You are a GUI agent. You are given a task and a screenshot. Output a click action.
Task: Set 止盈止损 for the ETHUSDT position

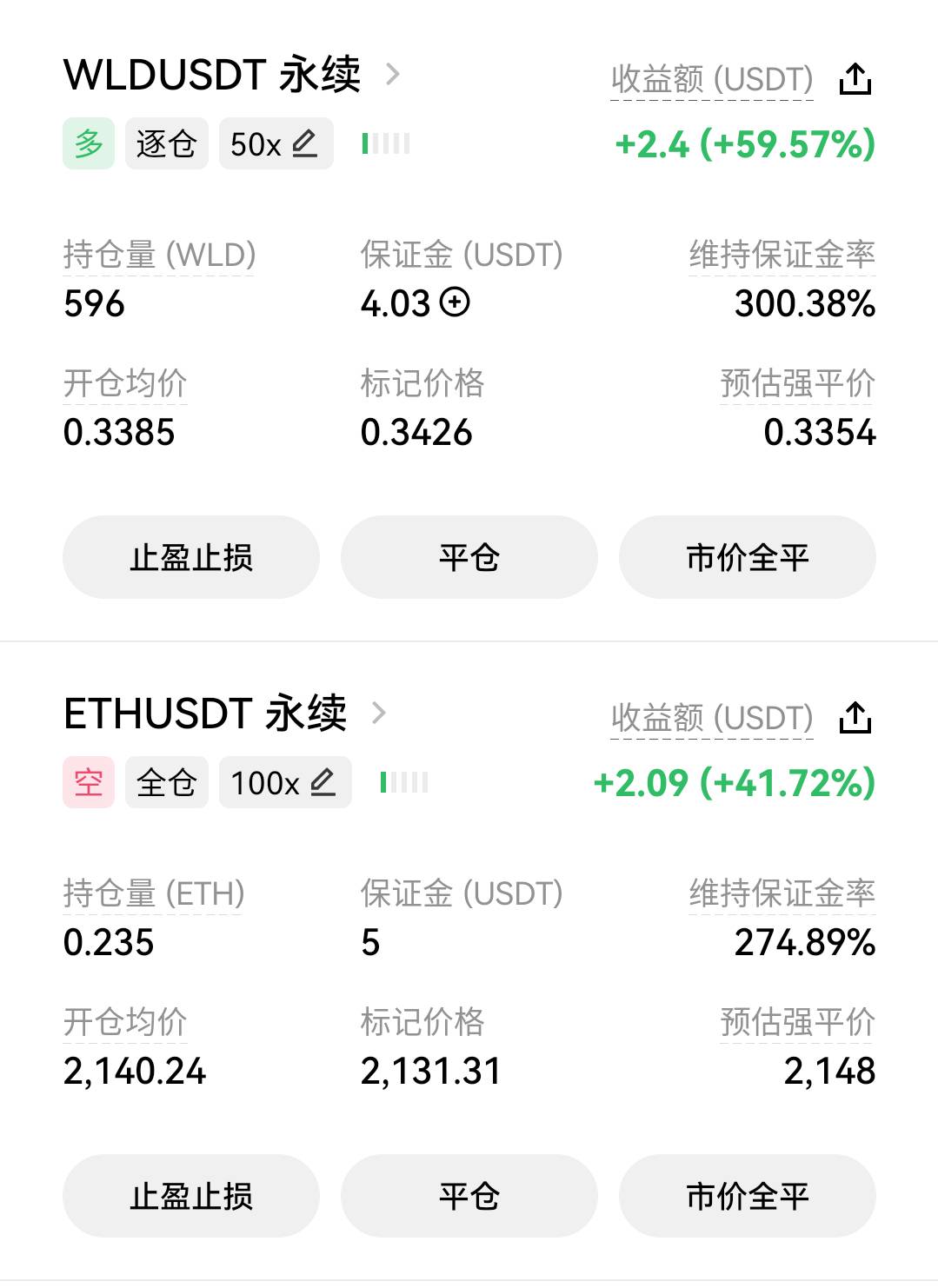(x=191, y=1196)
